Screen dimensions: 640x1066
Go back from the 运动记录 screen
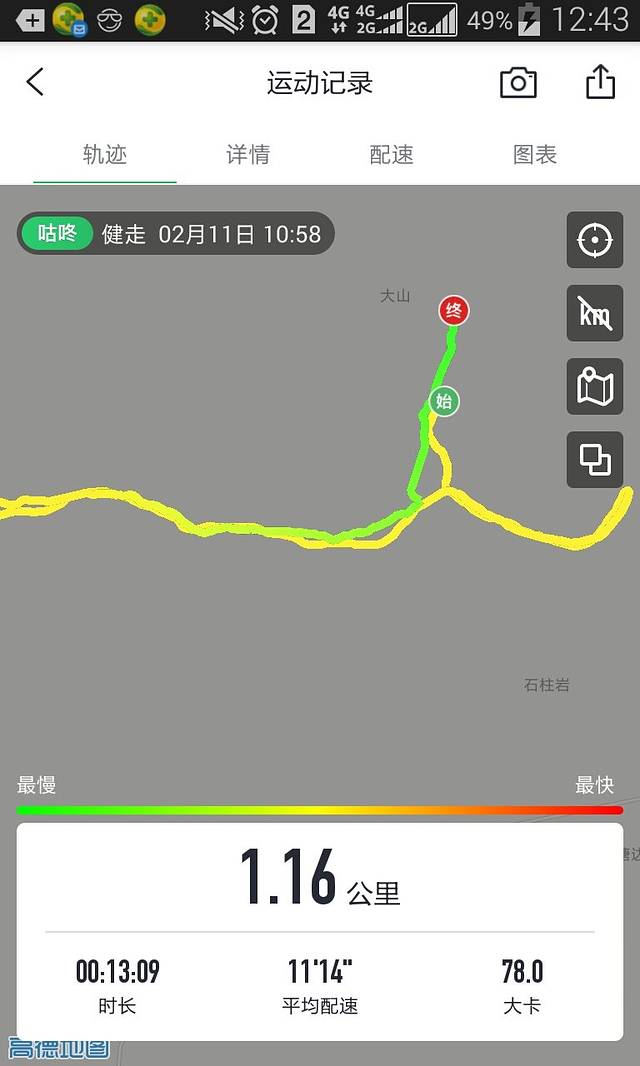click(x=35, y=82)
